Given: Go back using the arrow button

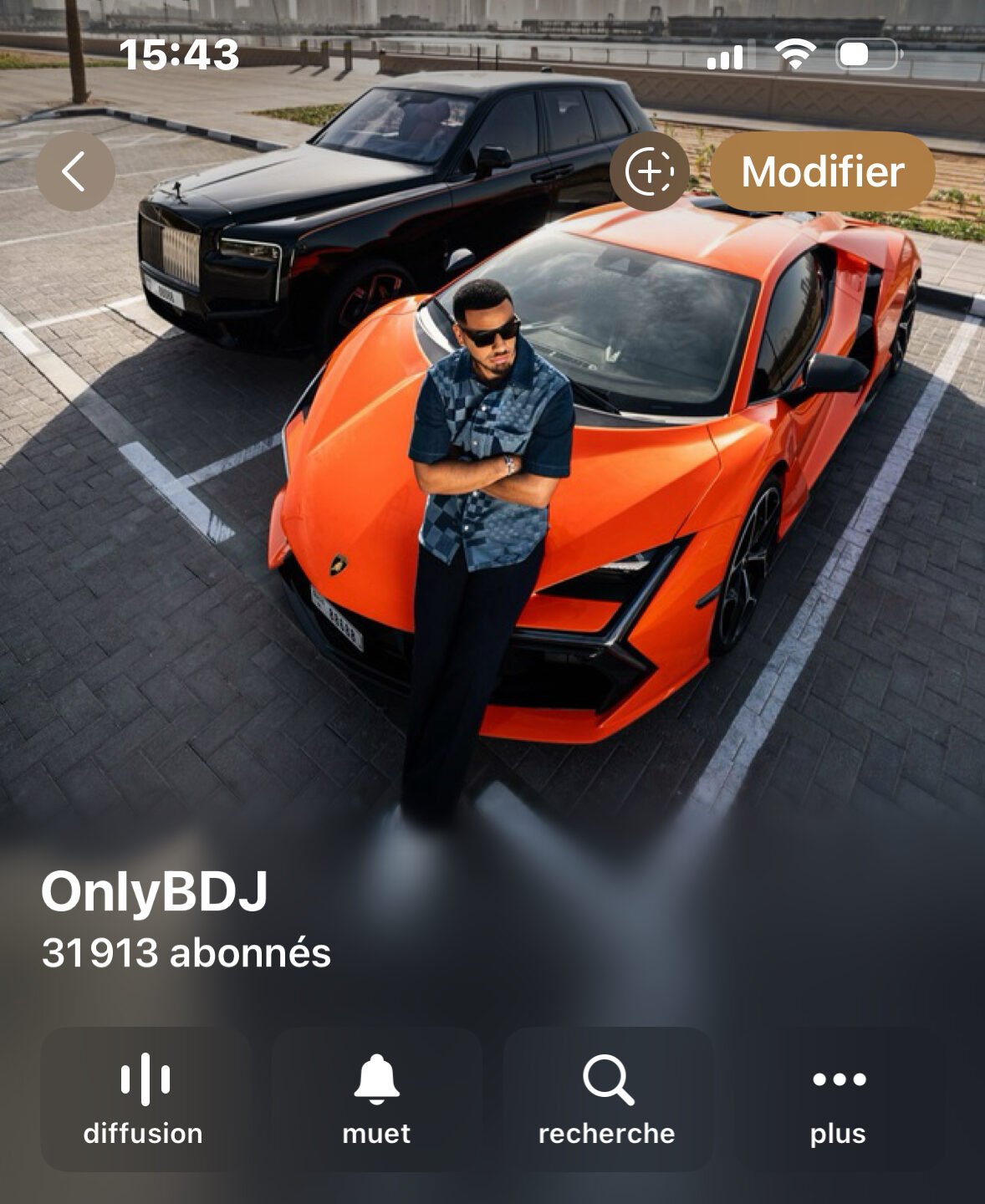Looking at the screenshot, I should [75, 171].
